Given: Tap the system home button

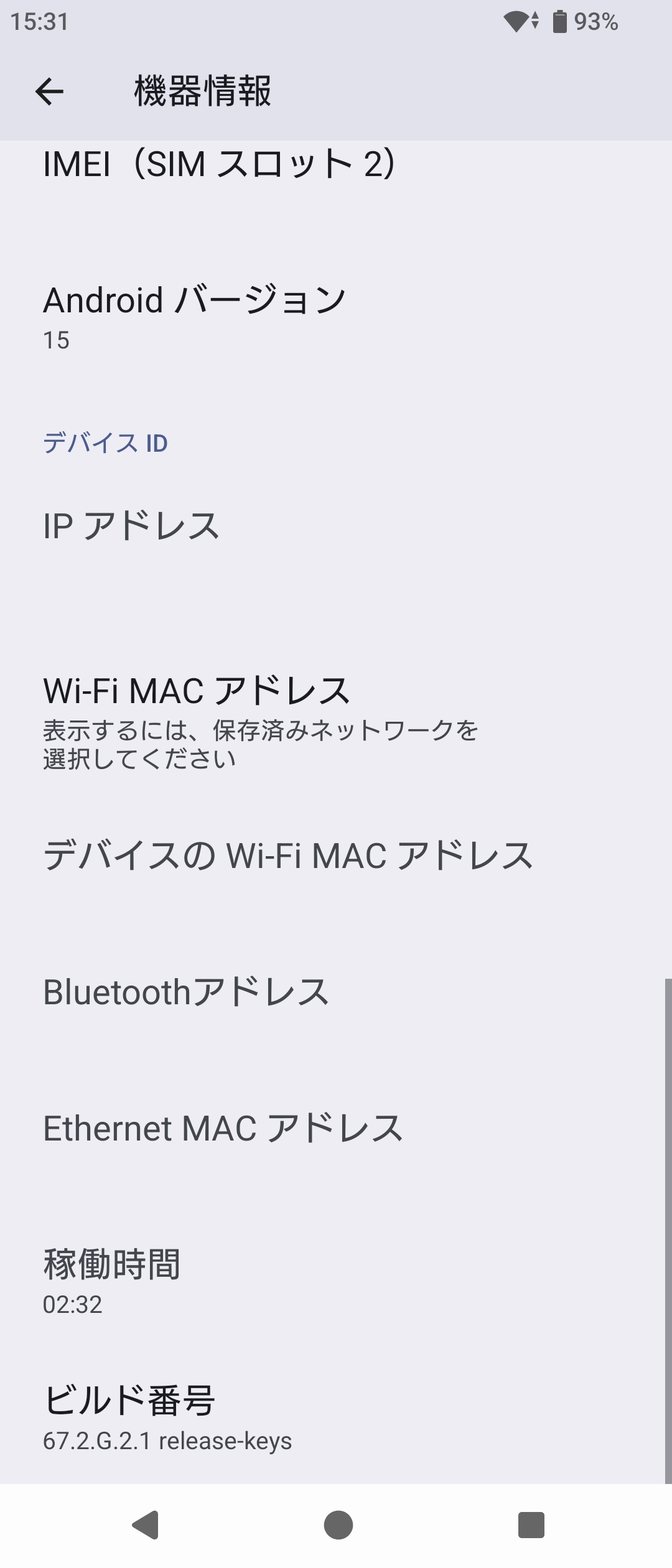Looking at the screenshot, I should 338,1525.
